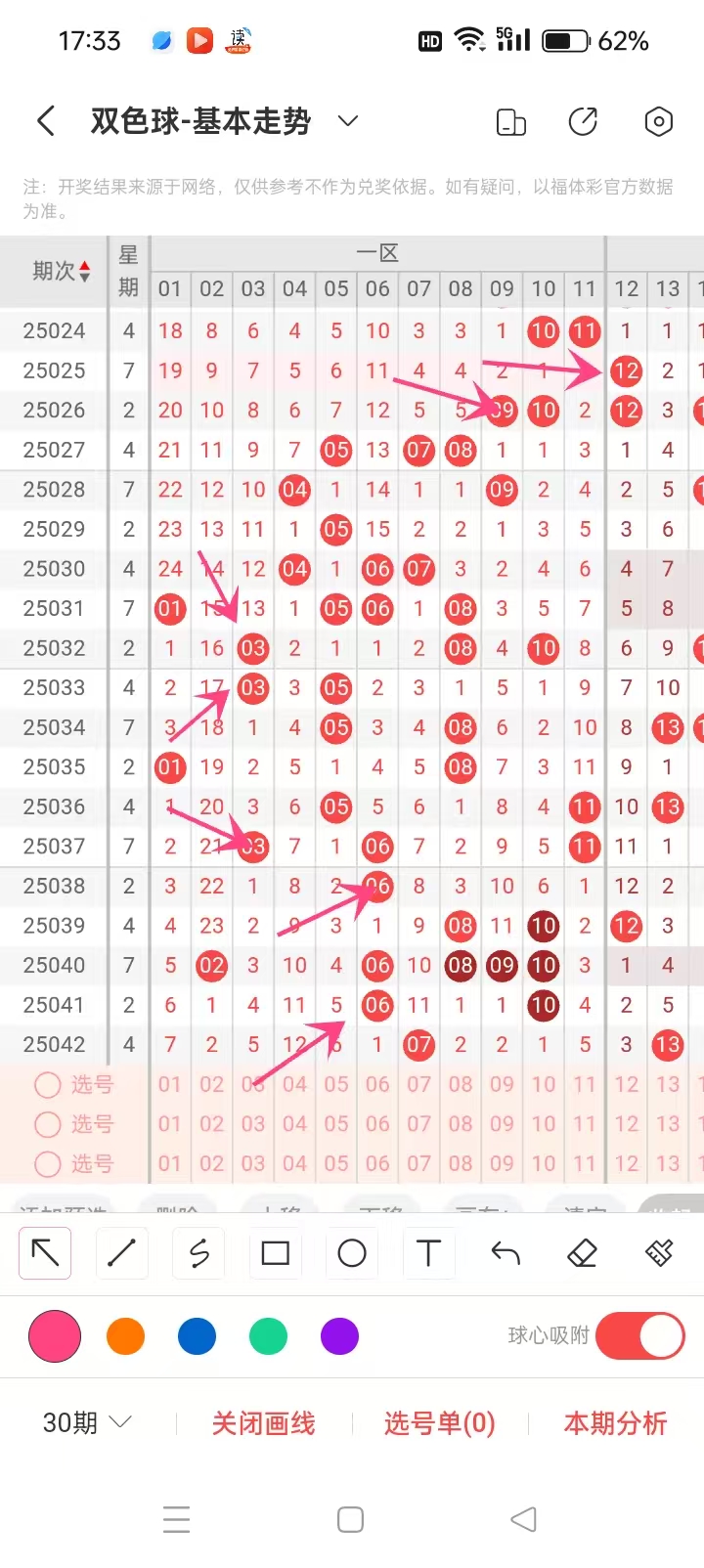Pick the purple drawing color
Image resolution: width=704 pixels, height=1568 pixels.
339,1336
